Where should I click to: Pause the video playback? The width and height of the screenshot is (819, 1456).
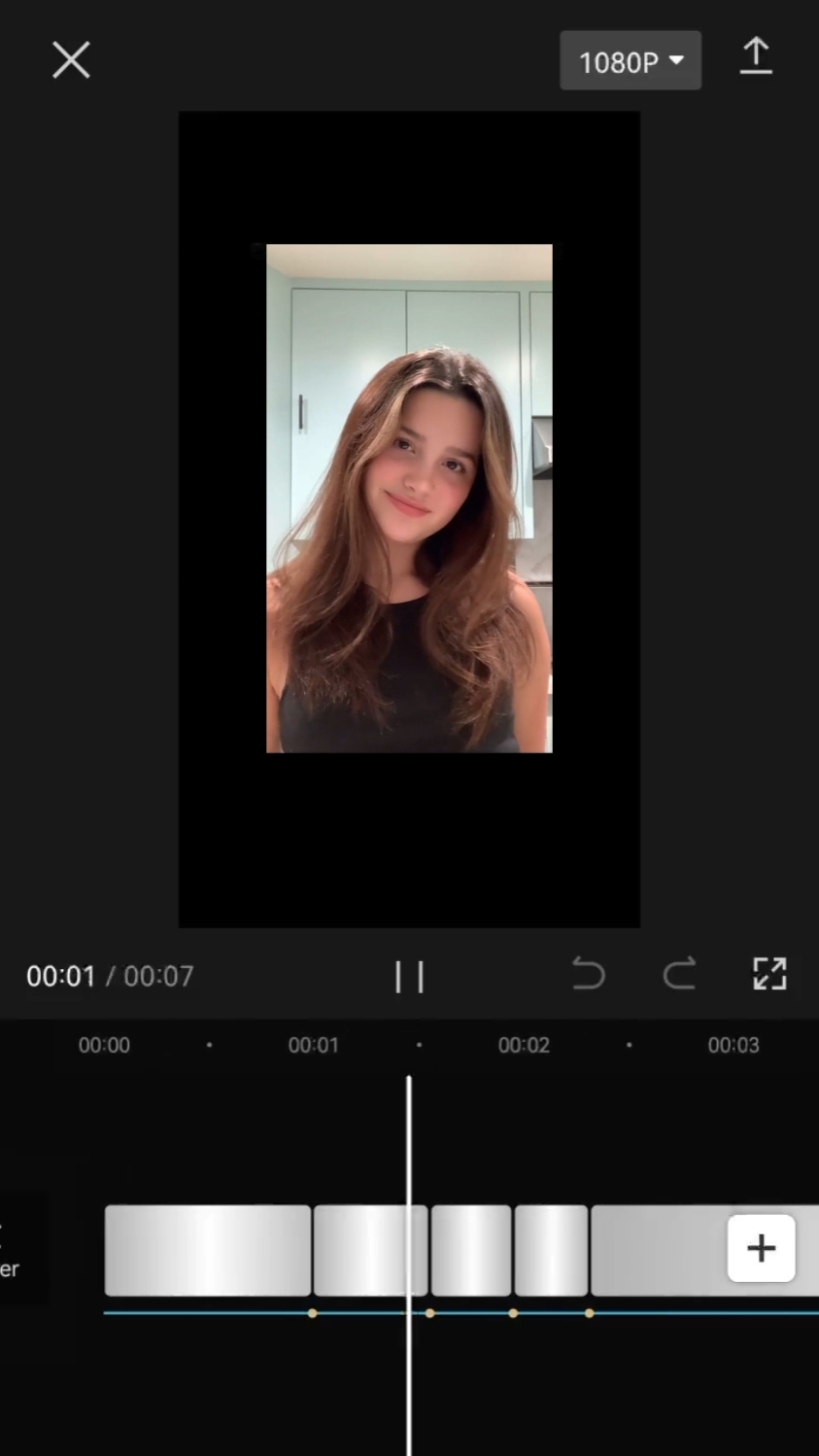click(409, 976)
